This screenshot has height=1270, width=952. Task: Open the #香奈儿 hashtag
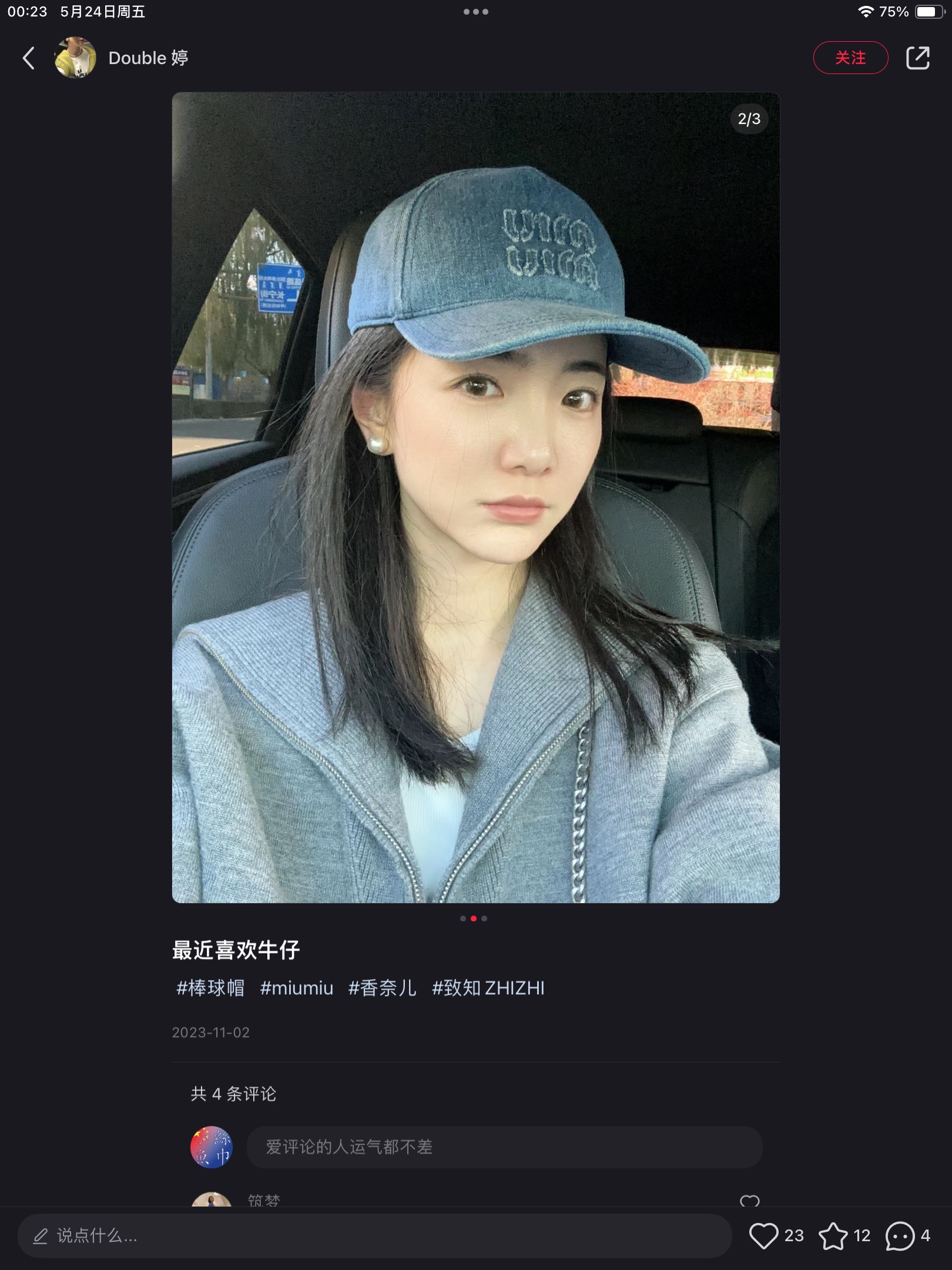tap(382, 988)
